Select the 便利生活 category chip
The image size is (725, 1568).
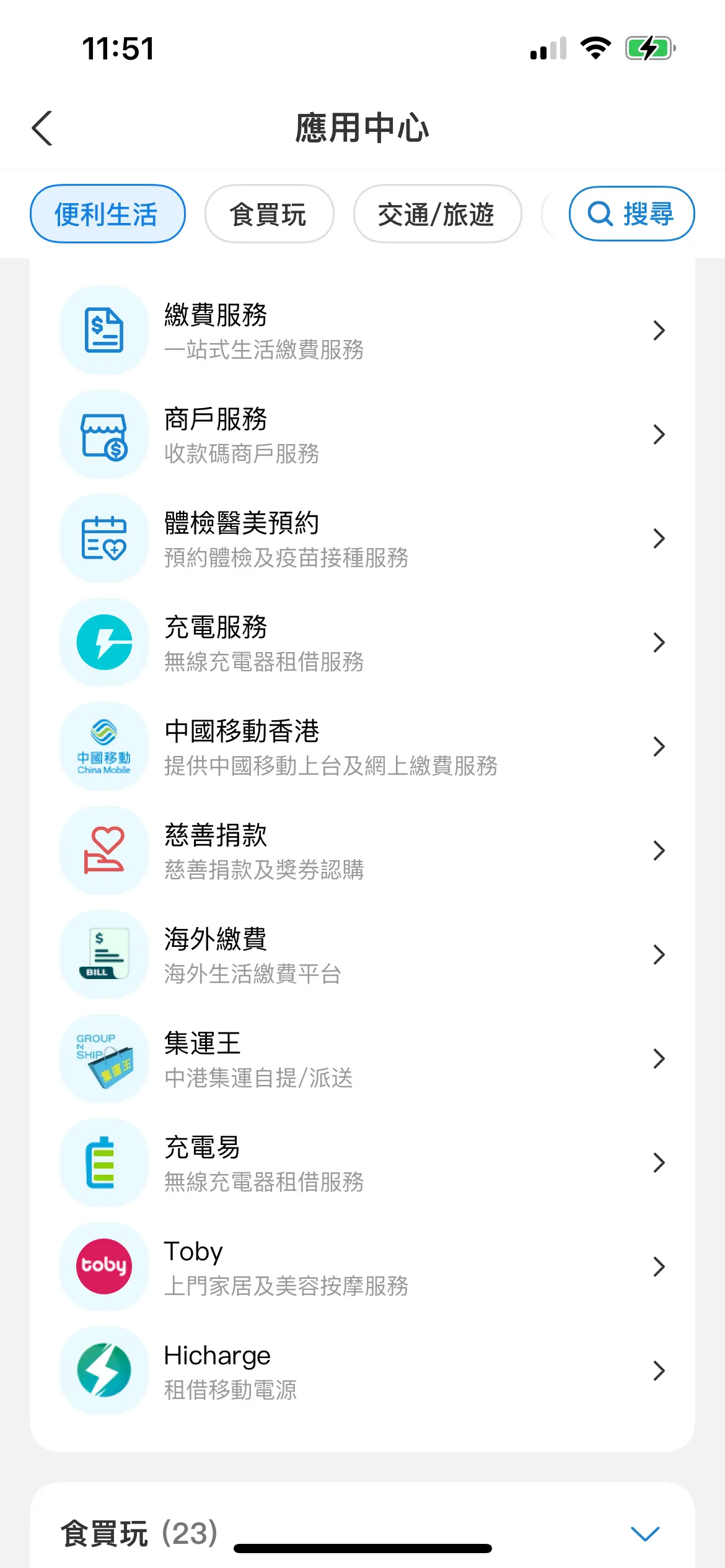pos(107,214)
